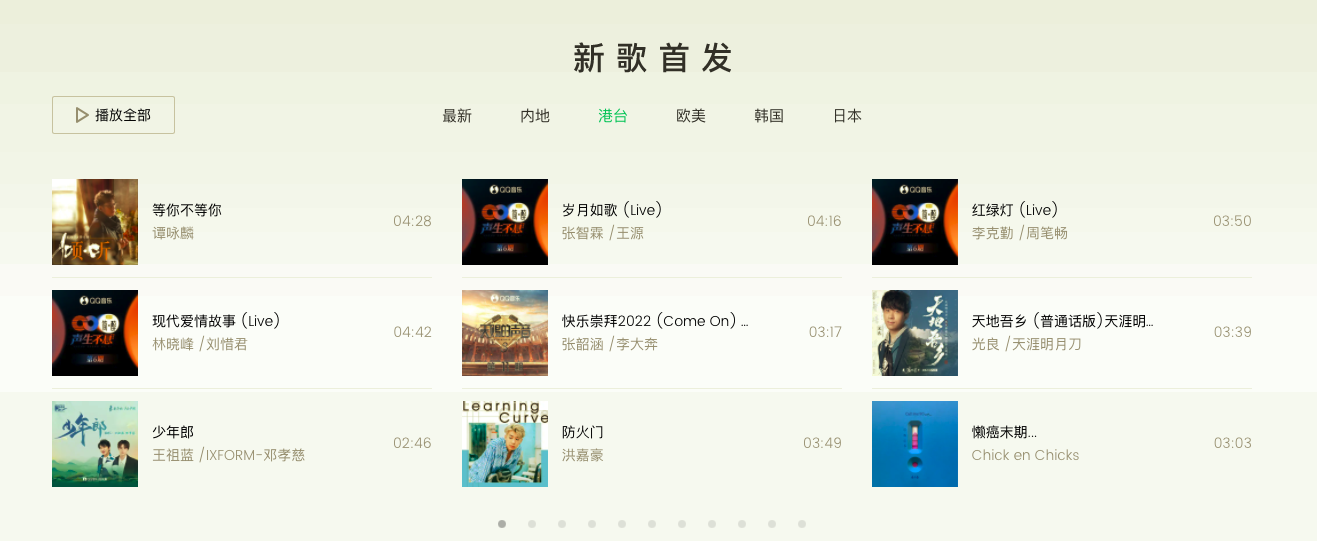
Task: Switch to the 欧美 tab
Action: click(691, 116)
